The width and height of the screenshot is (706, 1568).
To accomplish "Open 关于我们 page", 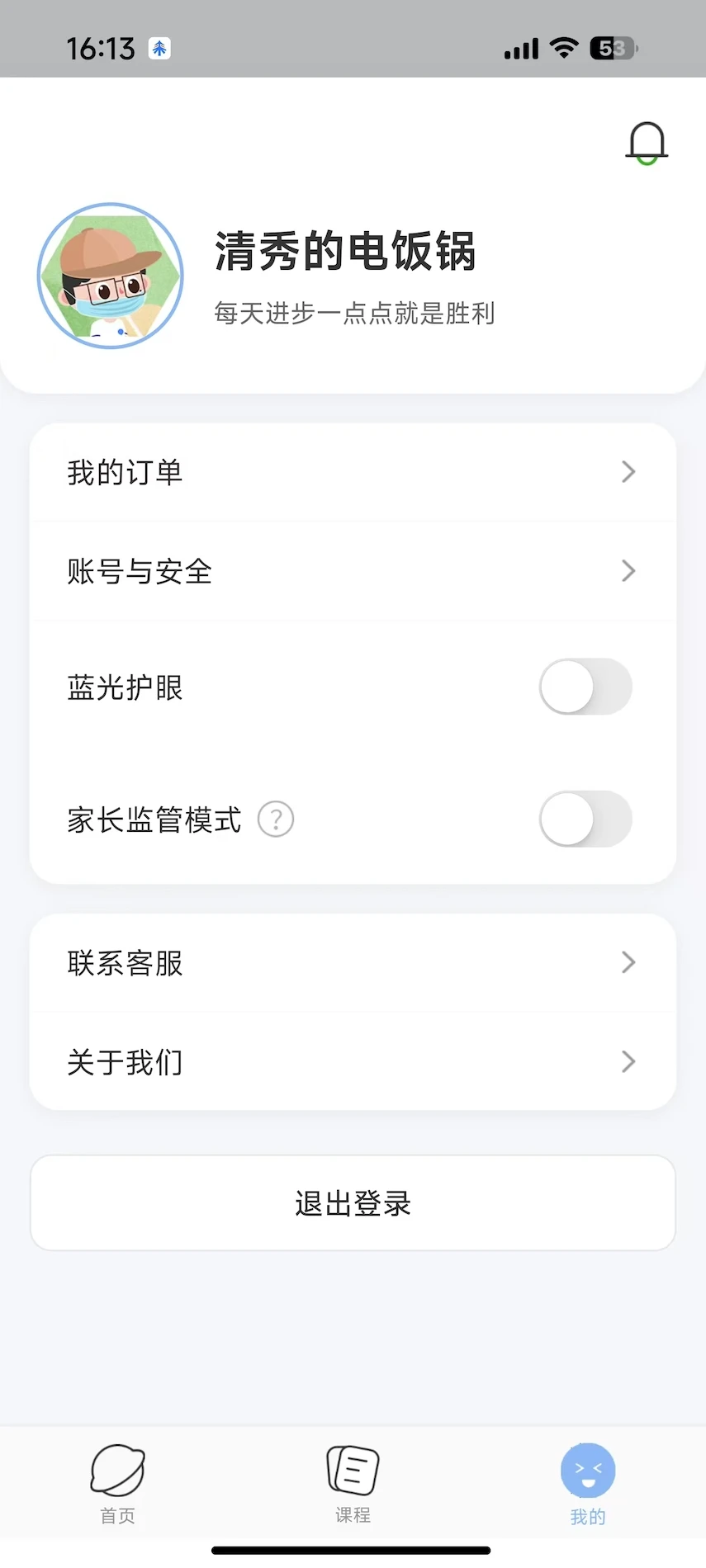I will click(x=353, y=1061).
